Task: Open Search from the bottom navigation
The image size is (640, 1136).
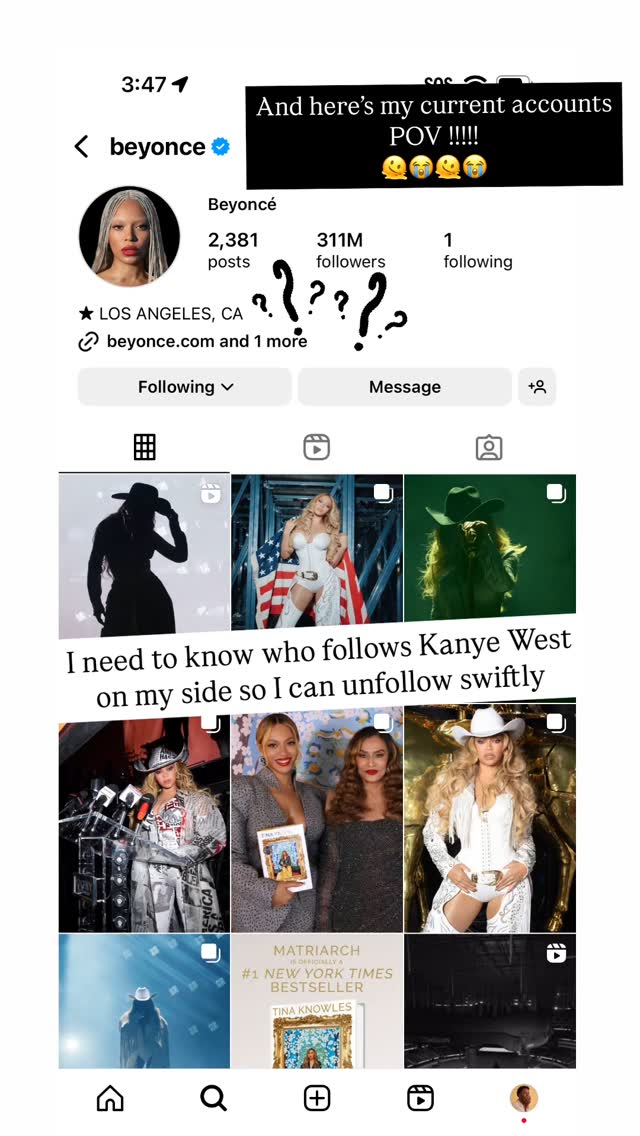Action: pos(213,1098)
